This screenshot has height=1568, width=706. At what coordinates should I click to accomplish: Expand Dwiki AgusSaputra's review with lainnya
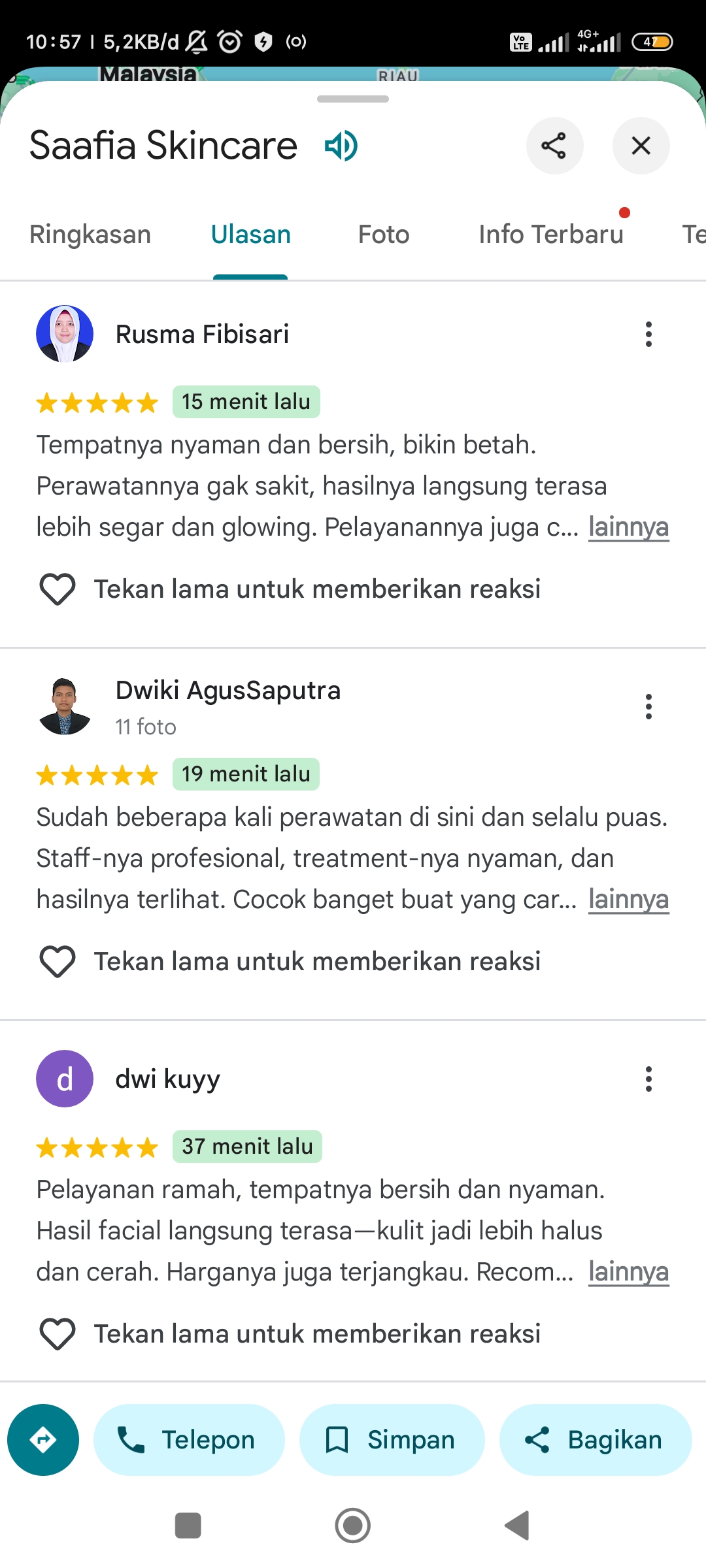(628, 900)
